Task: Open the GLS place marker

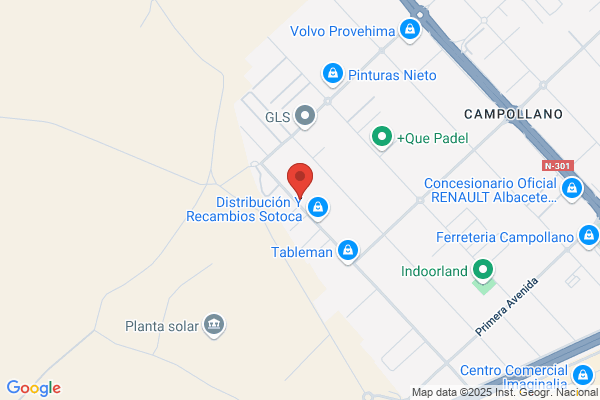Action: 305,116
